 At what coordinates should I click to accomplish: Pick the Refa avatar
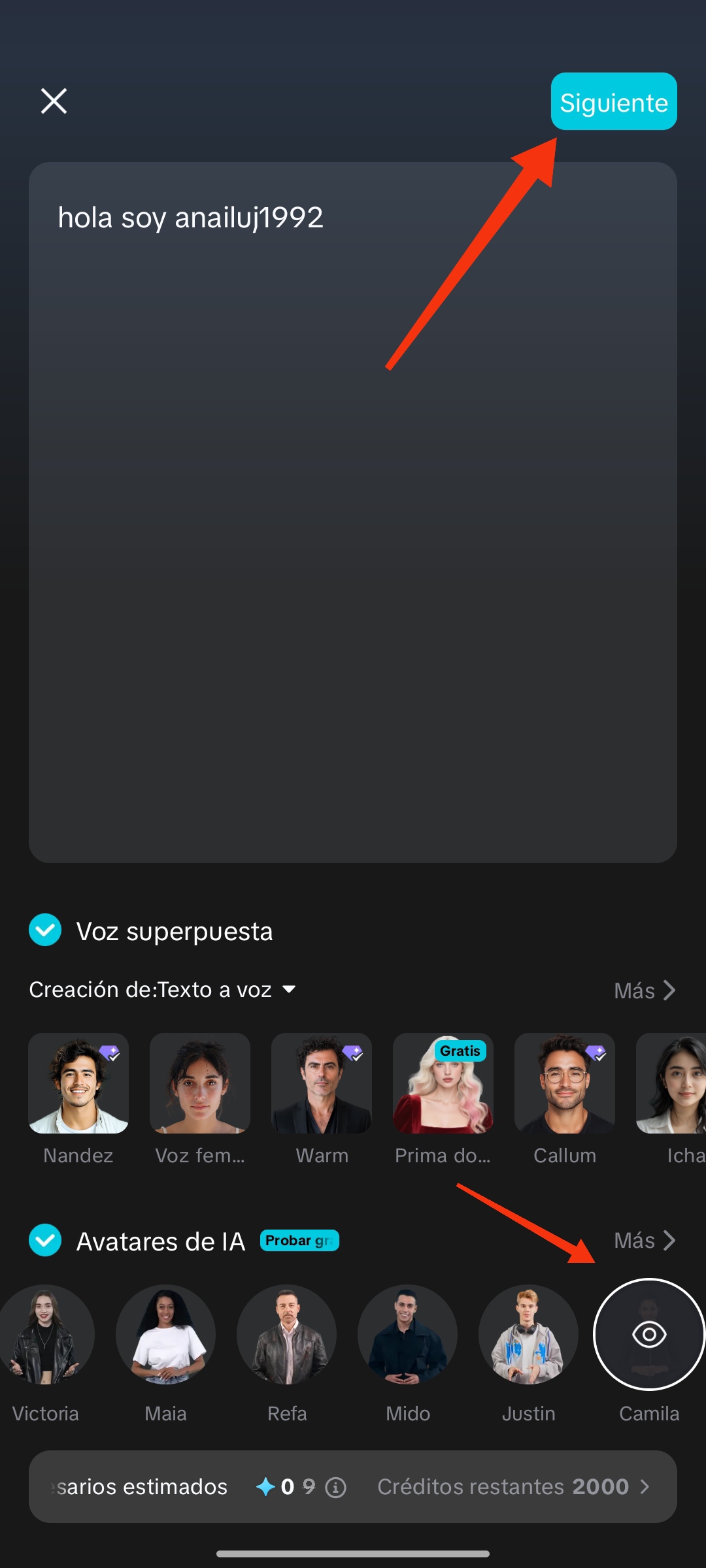tap(286, 1335)
